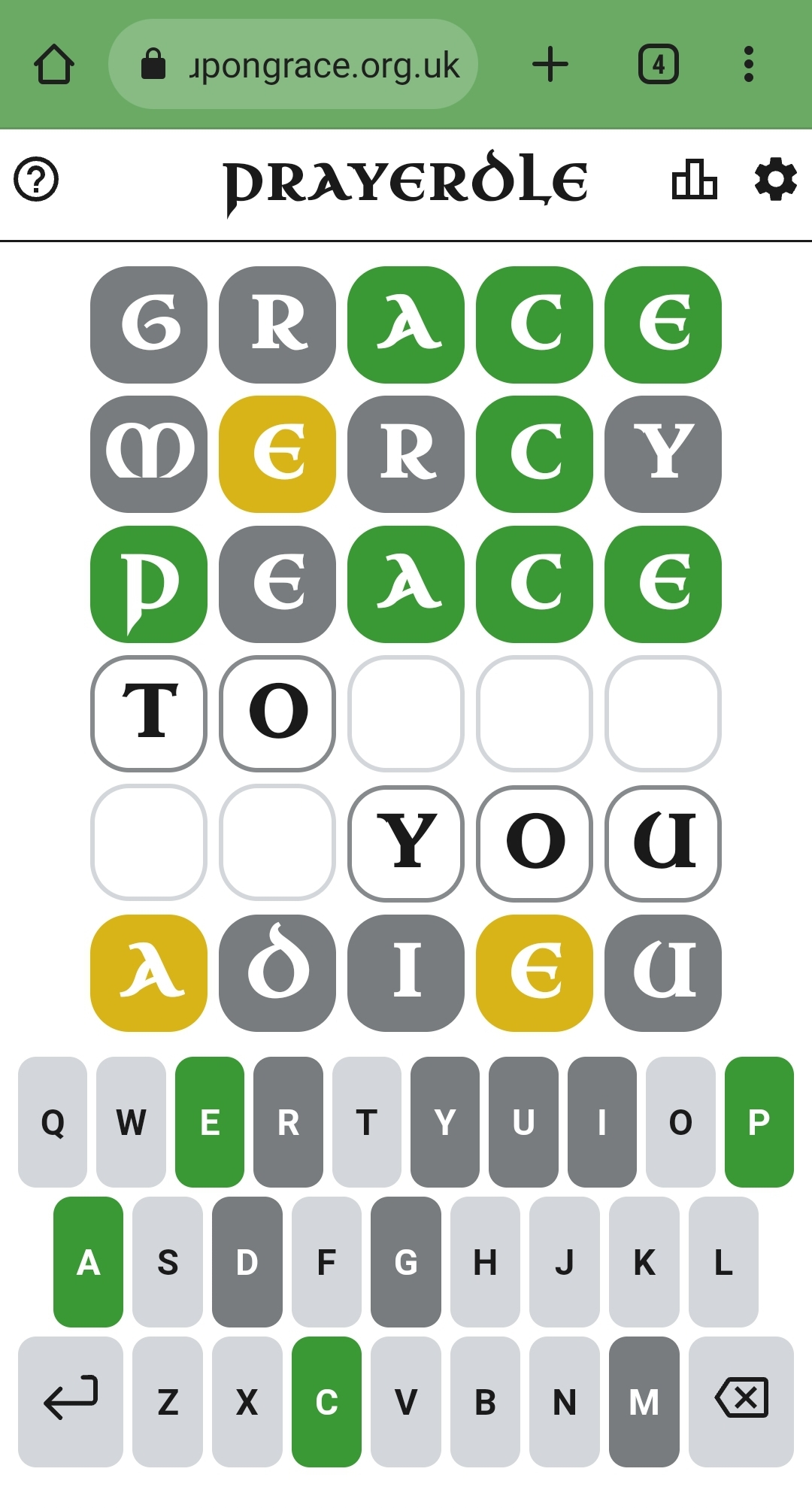Delete the last letter with backspace
The height and width of the screenshot is (1508, 812).
(741, 1402)
